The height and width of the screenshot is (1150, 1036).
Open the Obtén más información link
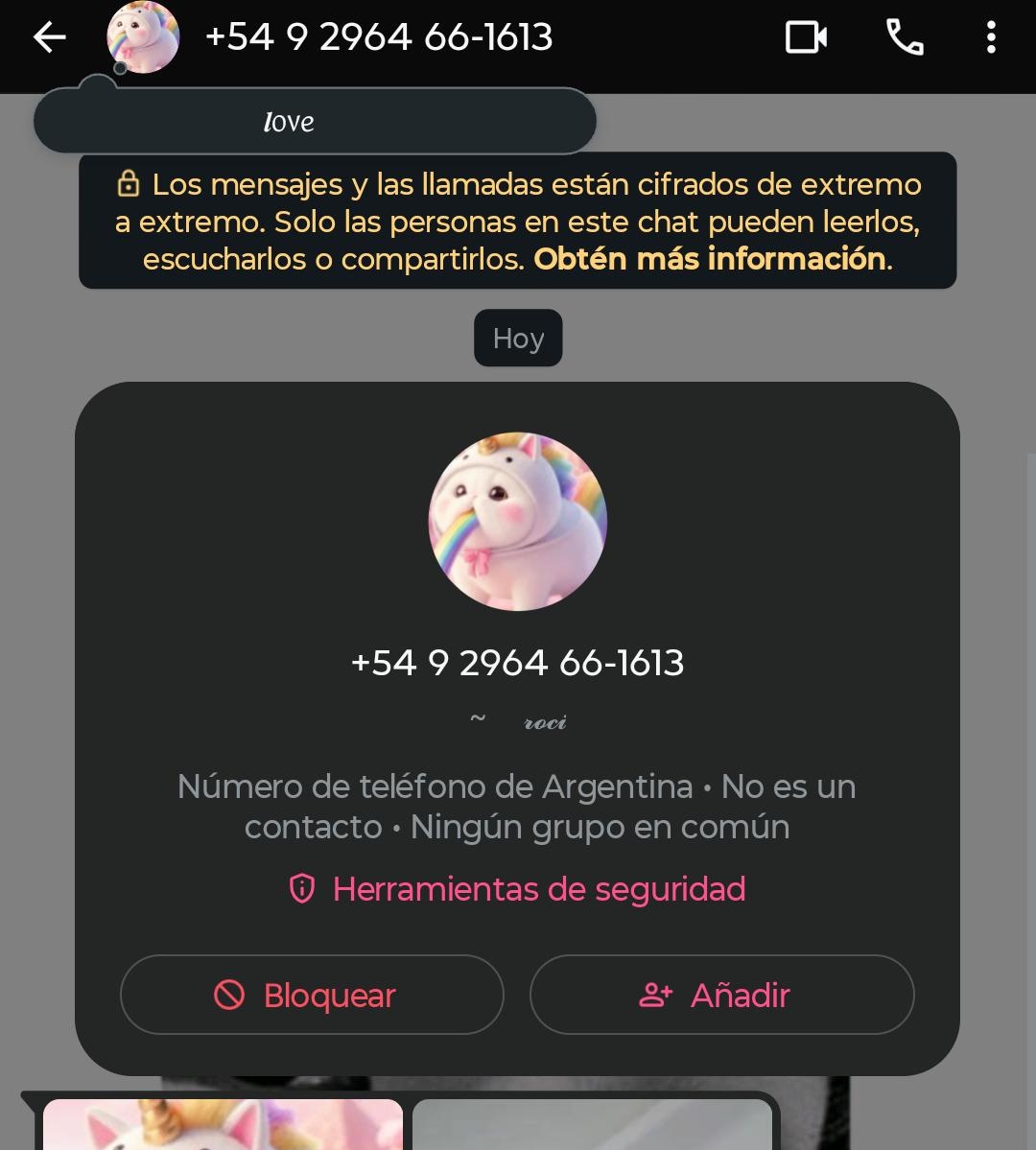point(710,259)
